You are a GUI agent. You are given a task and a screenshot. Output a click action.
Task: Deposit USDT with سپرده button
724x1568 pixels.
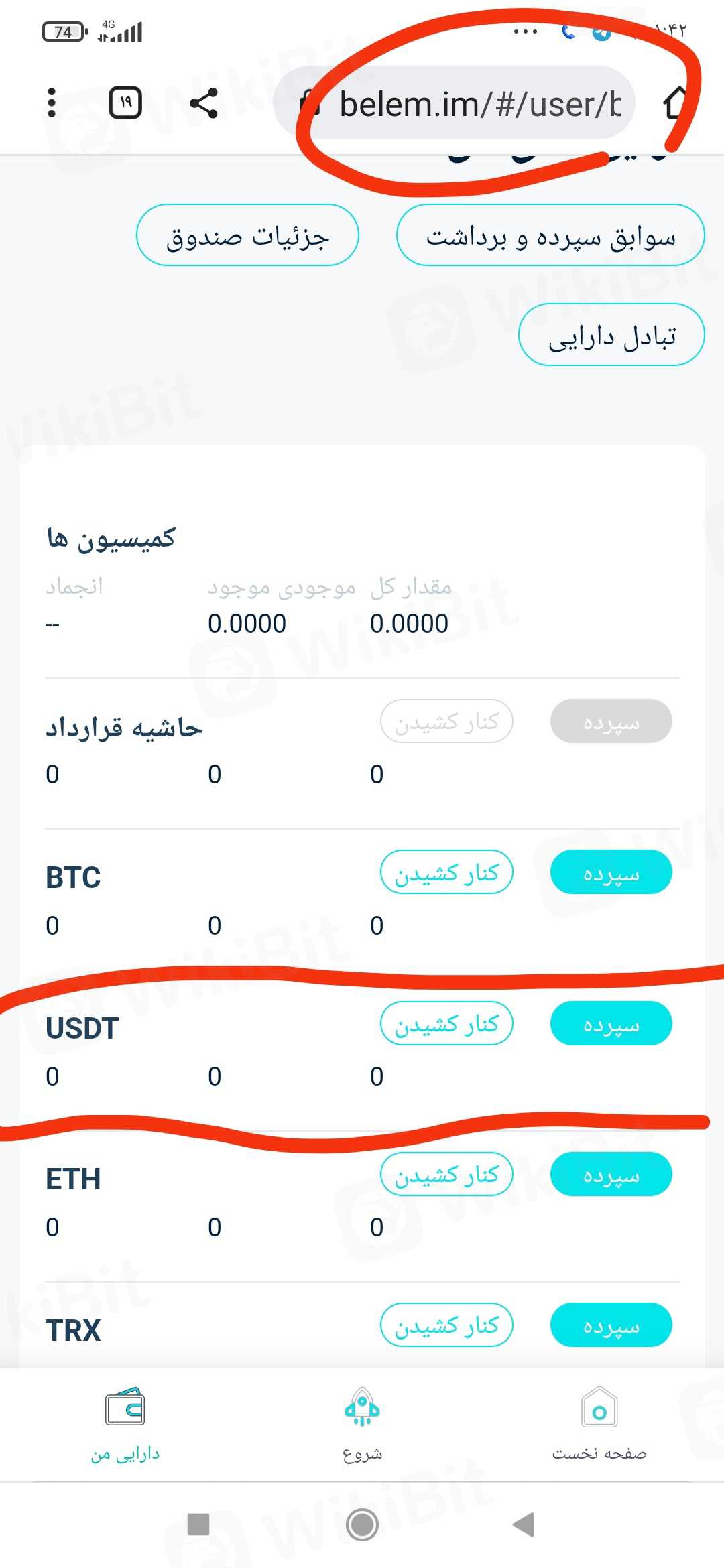611,1023
